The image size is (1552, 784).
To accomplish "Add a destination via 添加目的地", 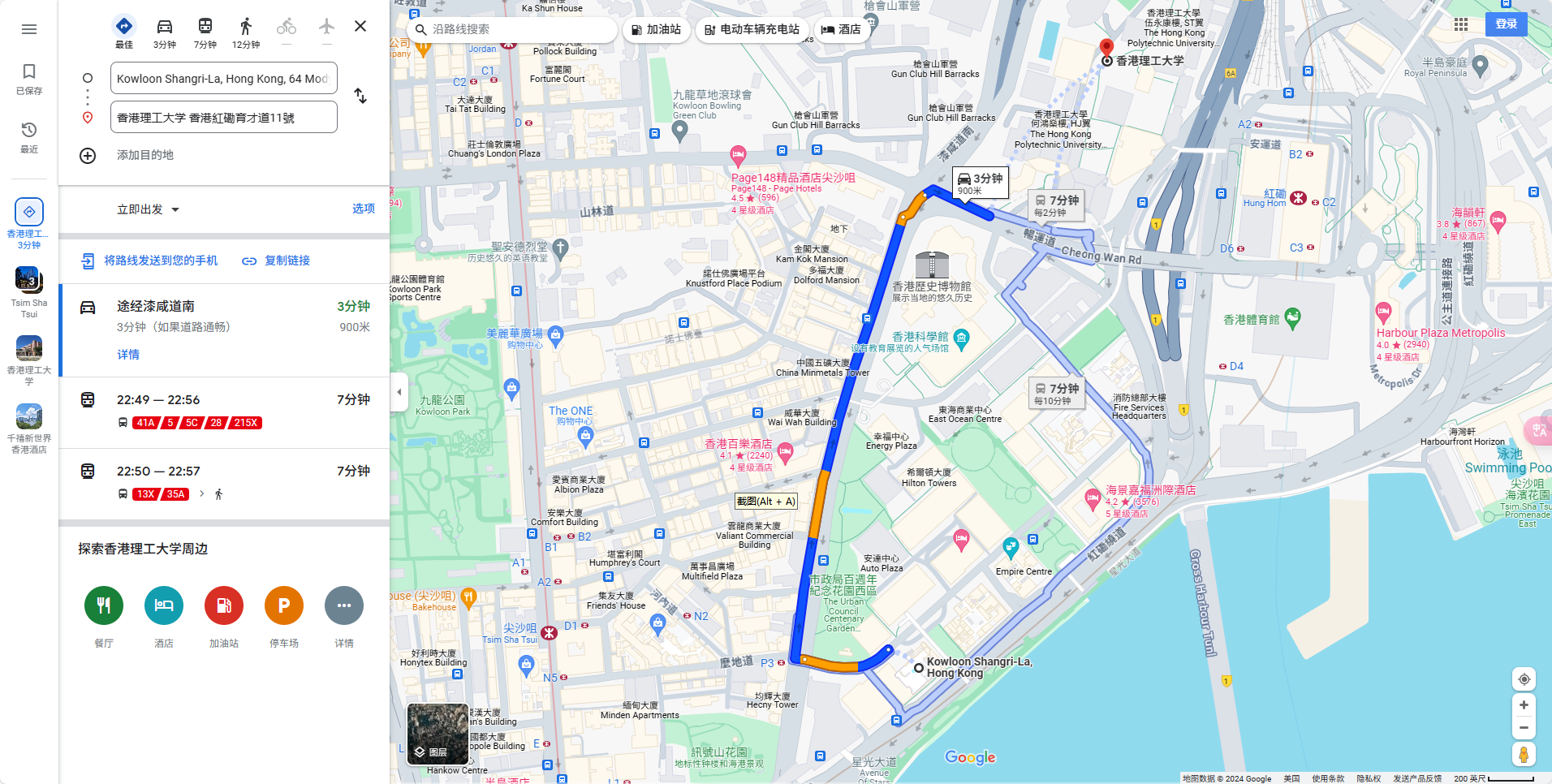I will tap(144, 155).
